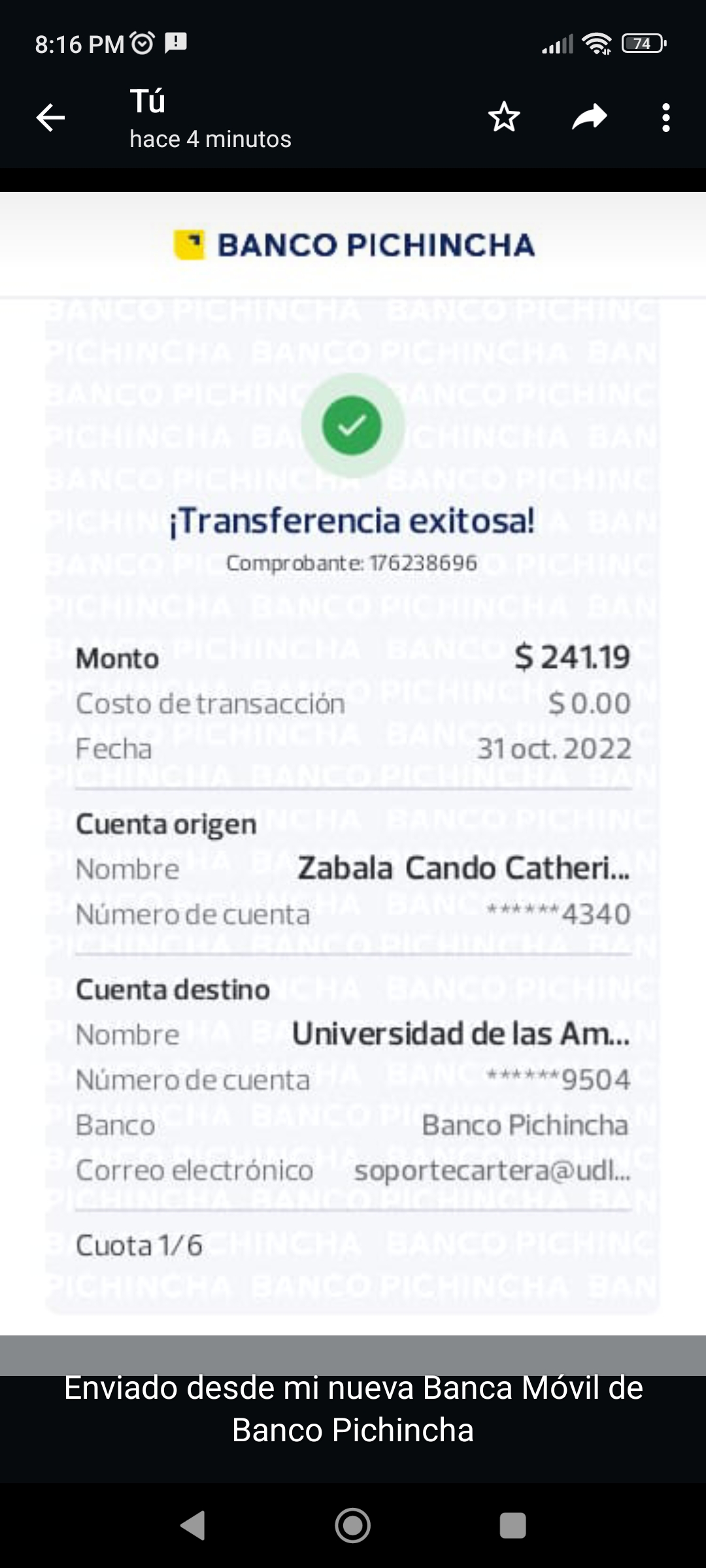Forward this image
The width and height of the screenshot is (706, 1568).
tap(589, 118)
